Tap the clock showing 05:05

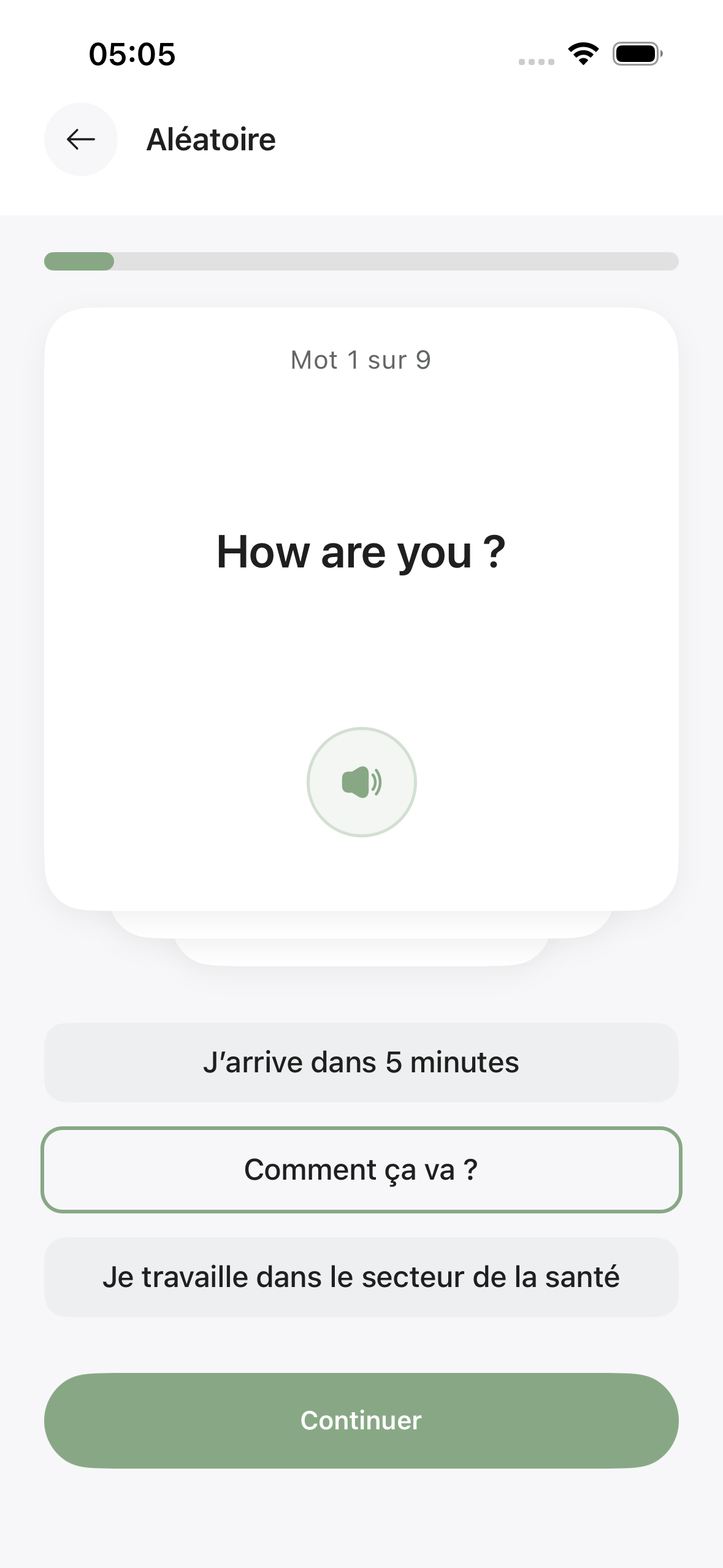tap(131, 54)
